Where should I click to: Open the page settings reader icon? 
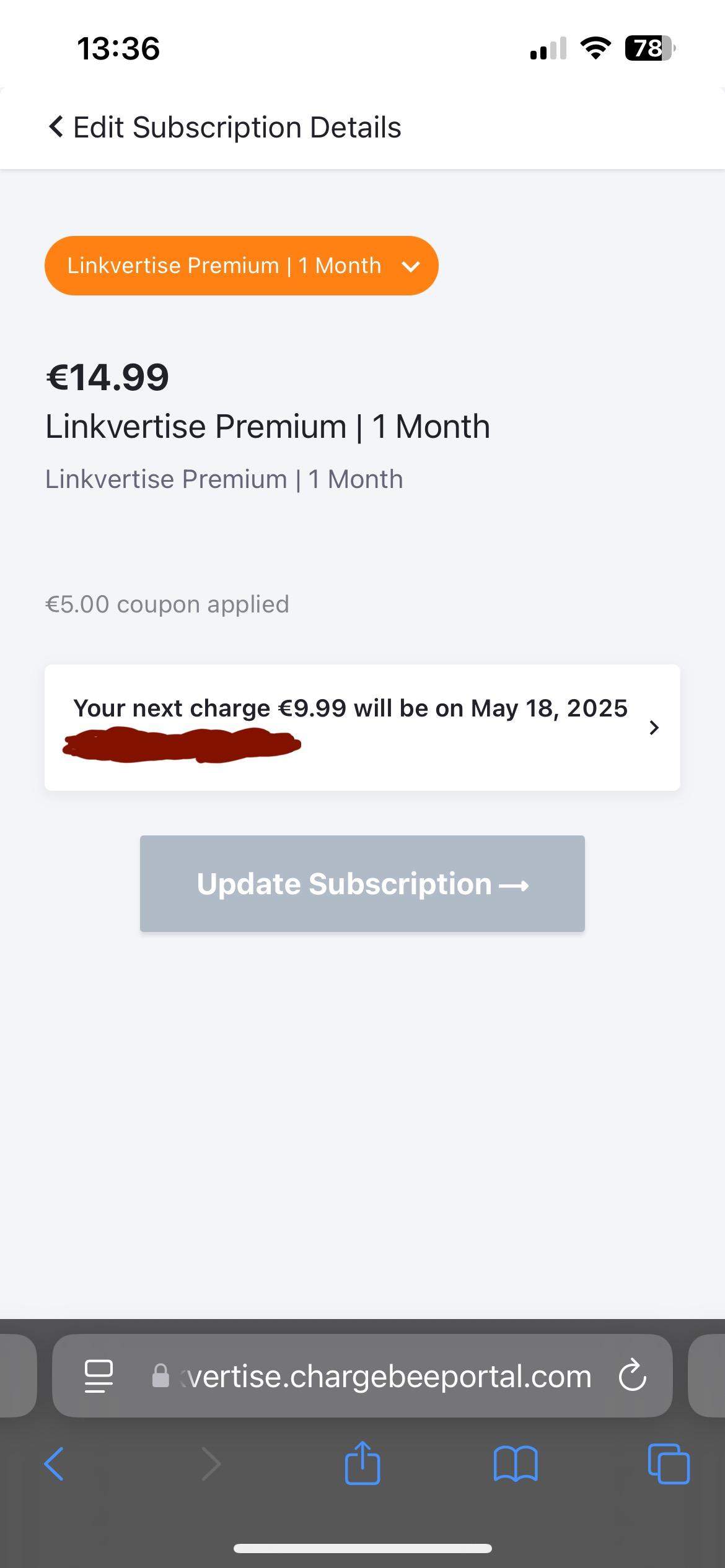click(99, 1375)
